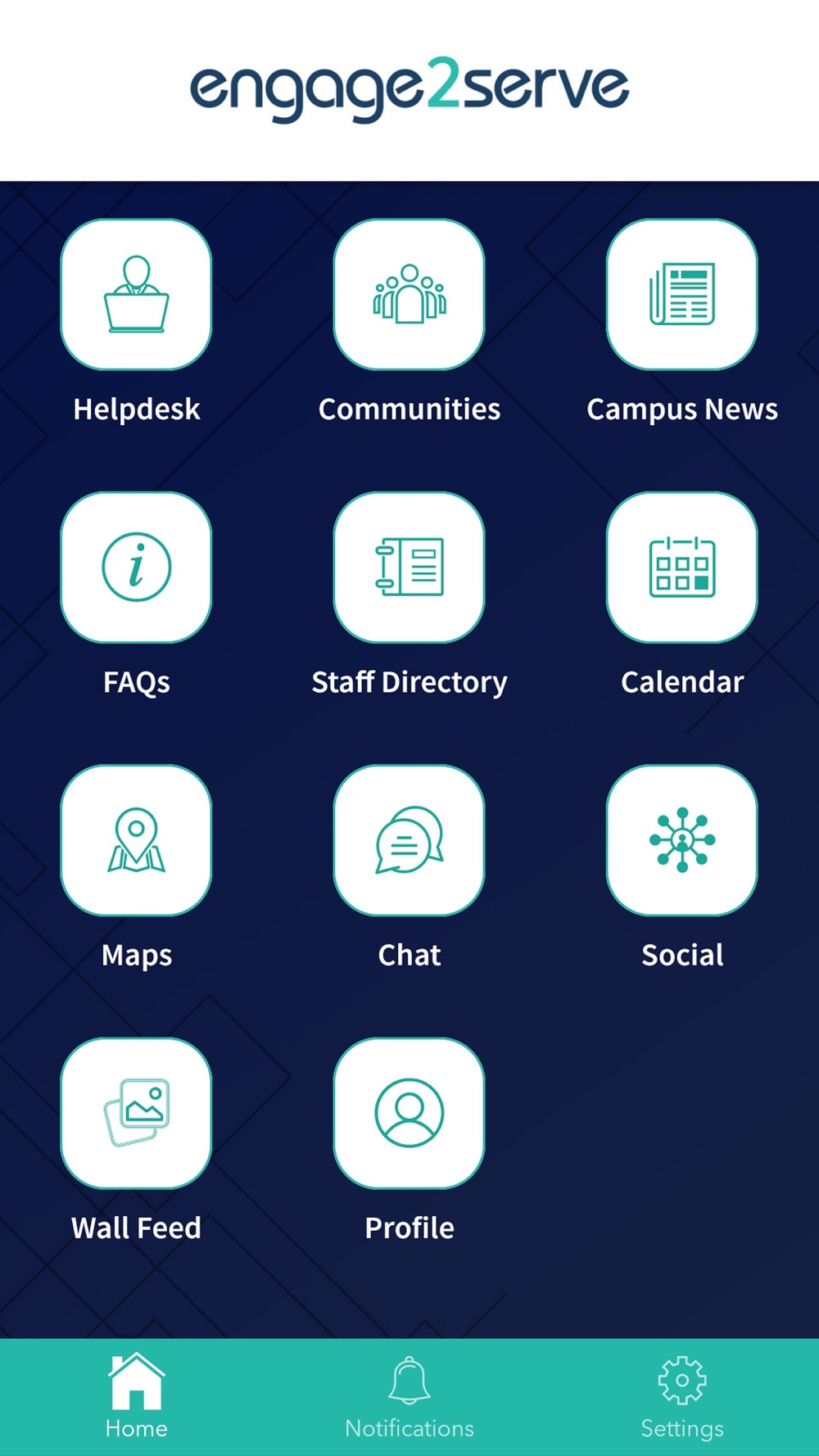Switch to the Settings tab
This screenshot has height=1456, width=819.
pos(681,1396)
